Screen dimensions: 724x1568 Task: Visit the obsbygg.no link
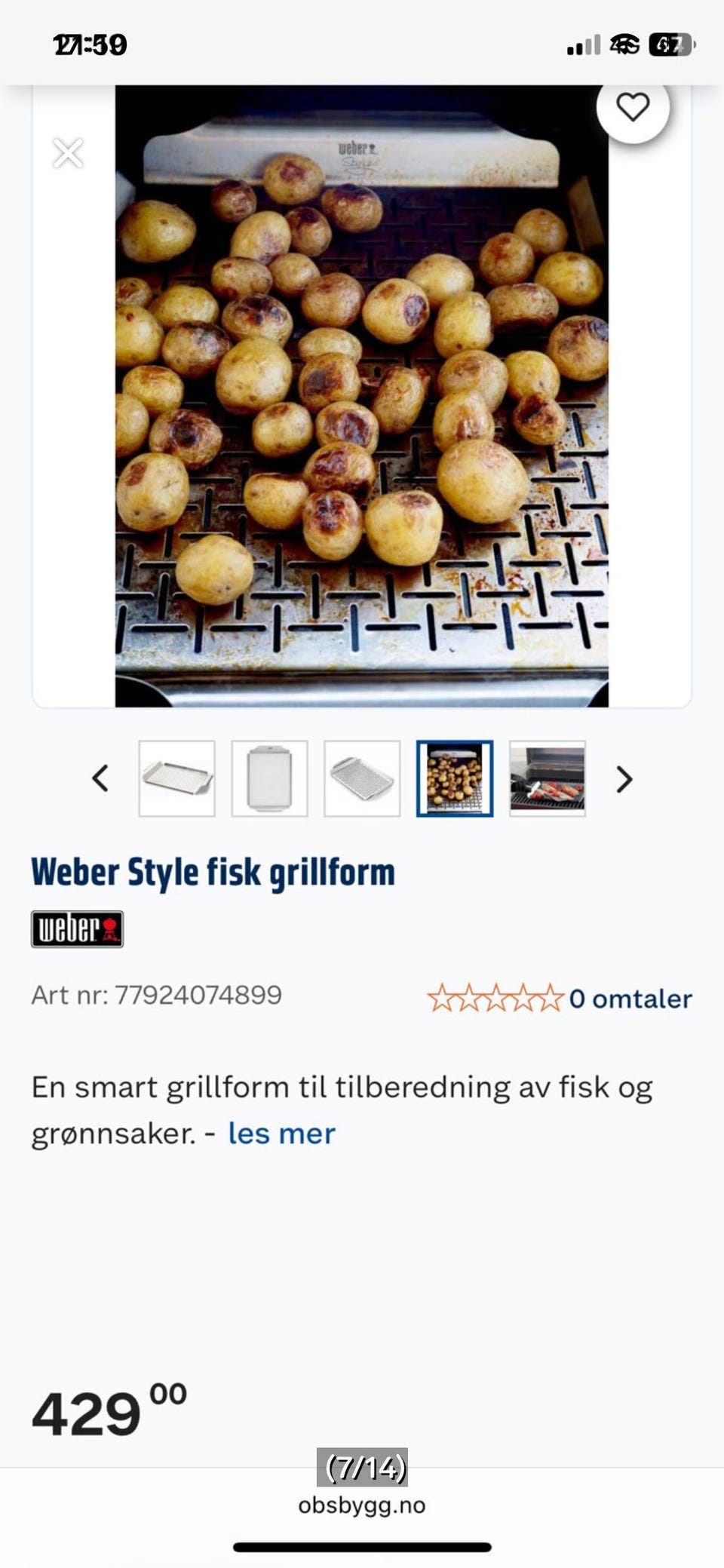(x=362, y=1505)
